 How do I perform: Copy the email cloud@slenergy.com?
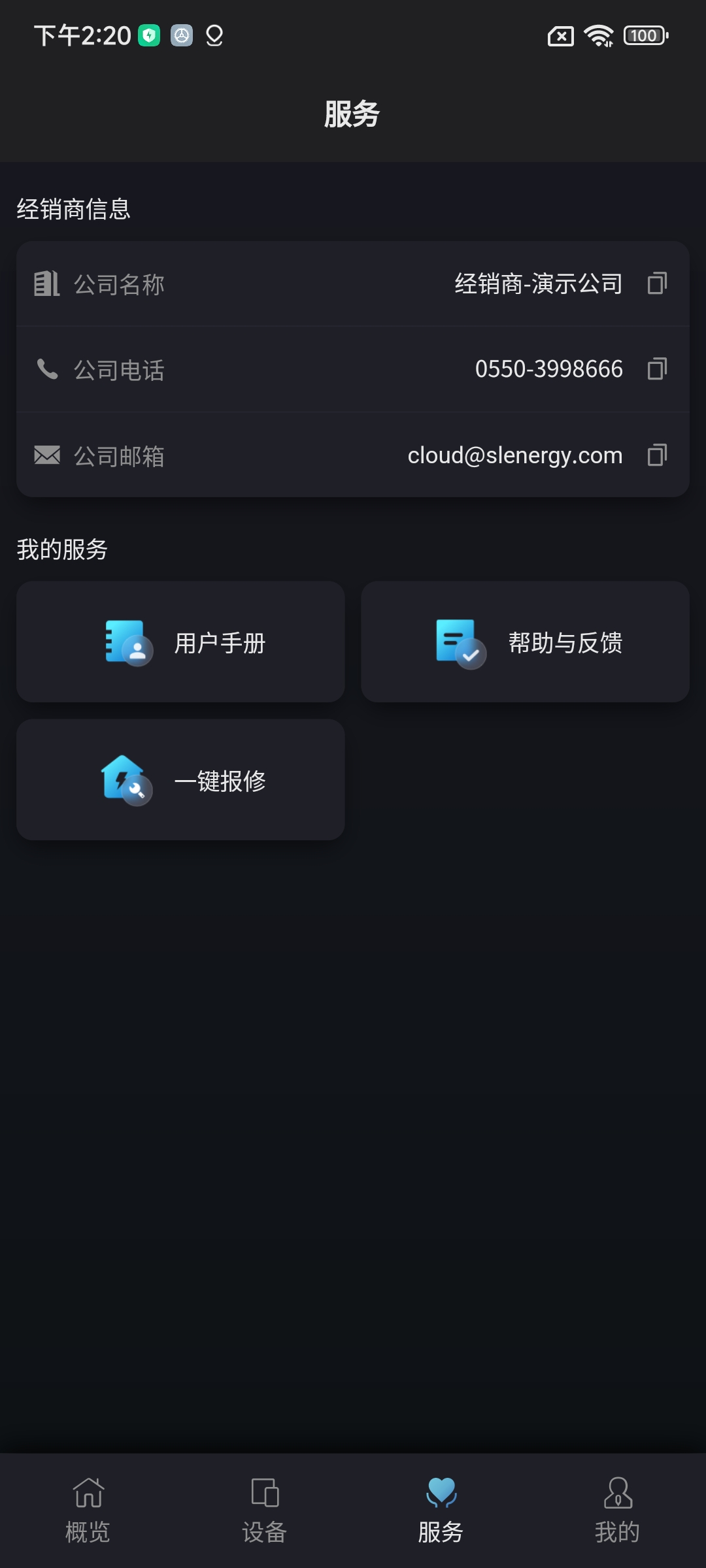pos(657,455)
